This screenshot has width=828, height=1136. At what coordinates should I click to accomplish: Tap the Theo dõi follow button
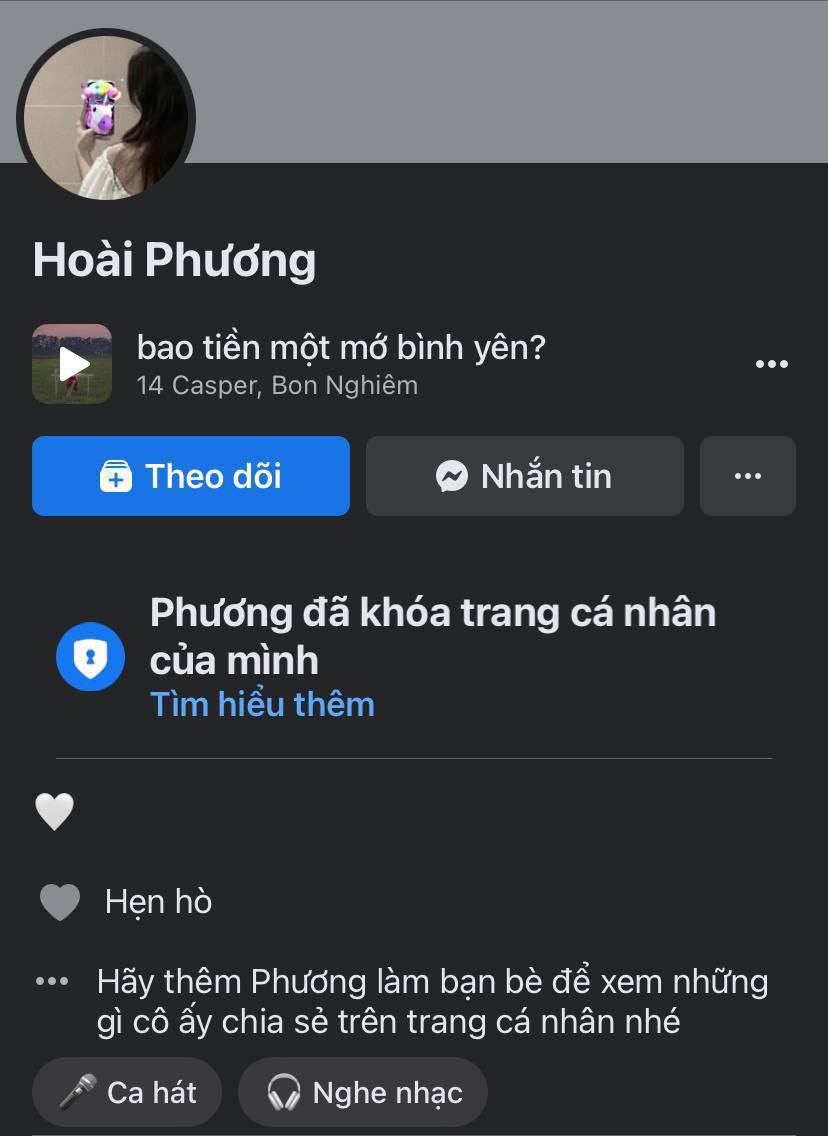coord(191,476)
